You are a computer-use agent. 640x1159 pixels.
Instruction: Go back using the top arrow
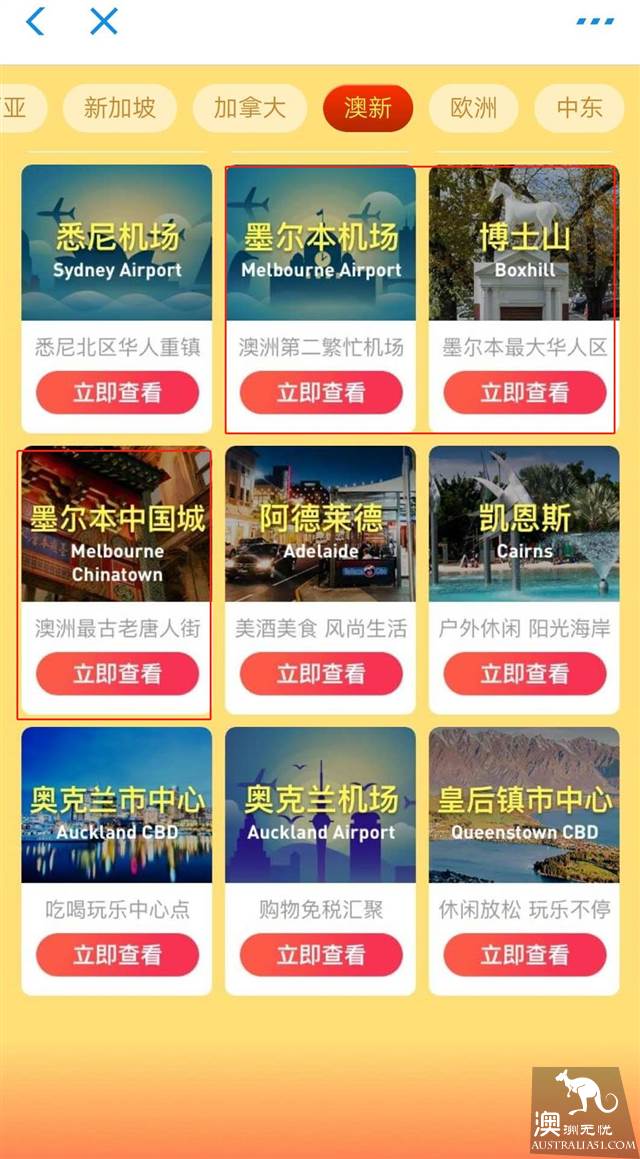point(35,21)
